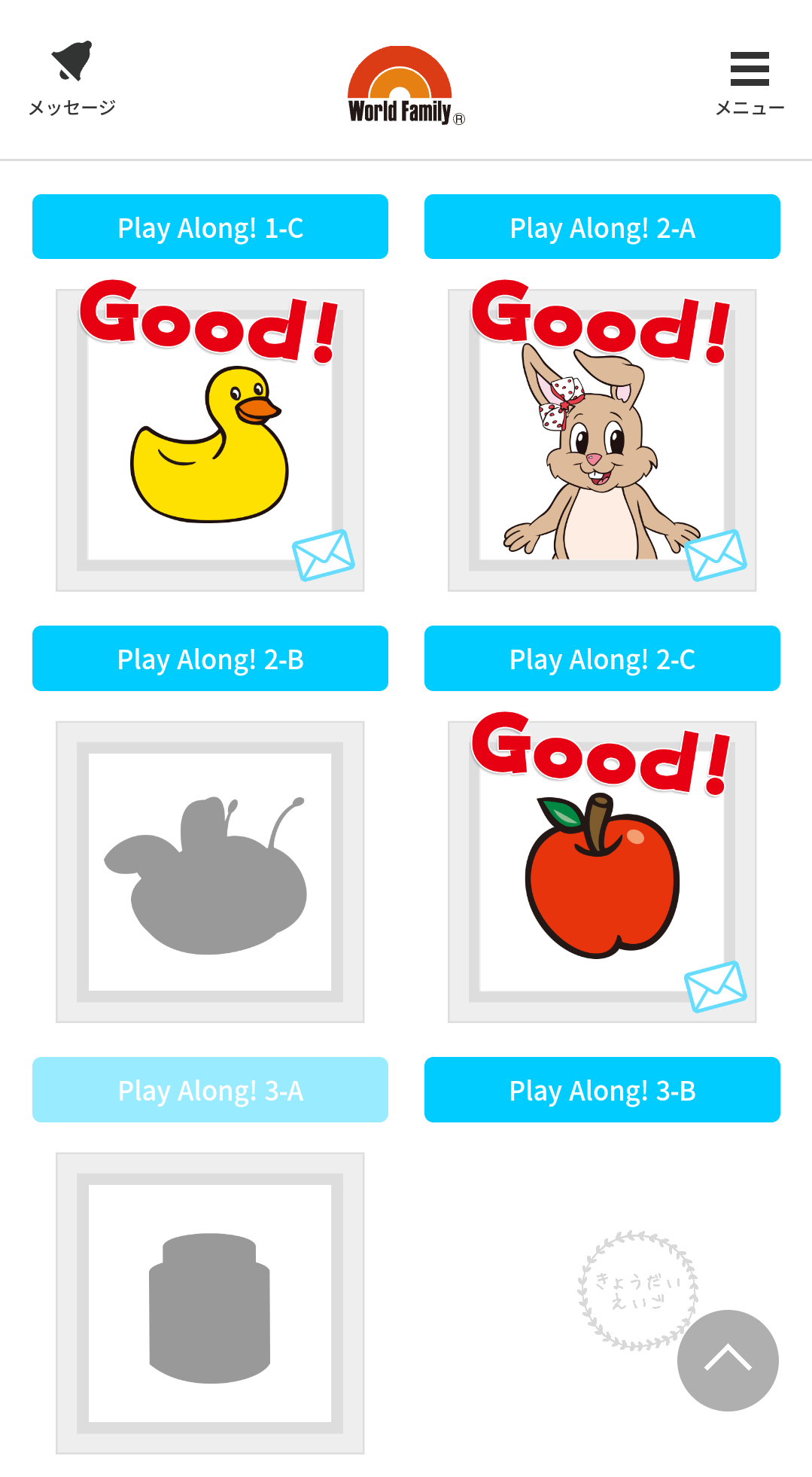Select the Play Along! 1-C button
Screen dimensions: 812x1477
click(x=210, y=227)
